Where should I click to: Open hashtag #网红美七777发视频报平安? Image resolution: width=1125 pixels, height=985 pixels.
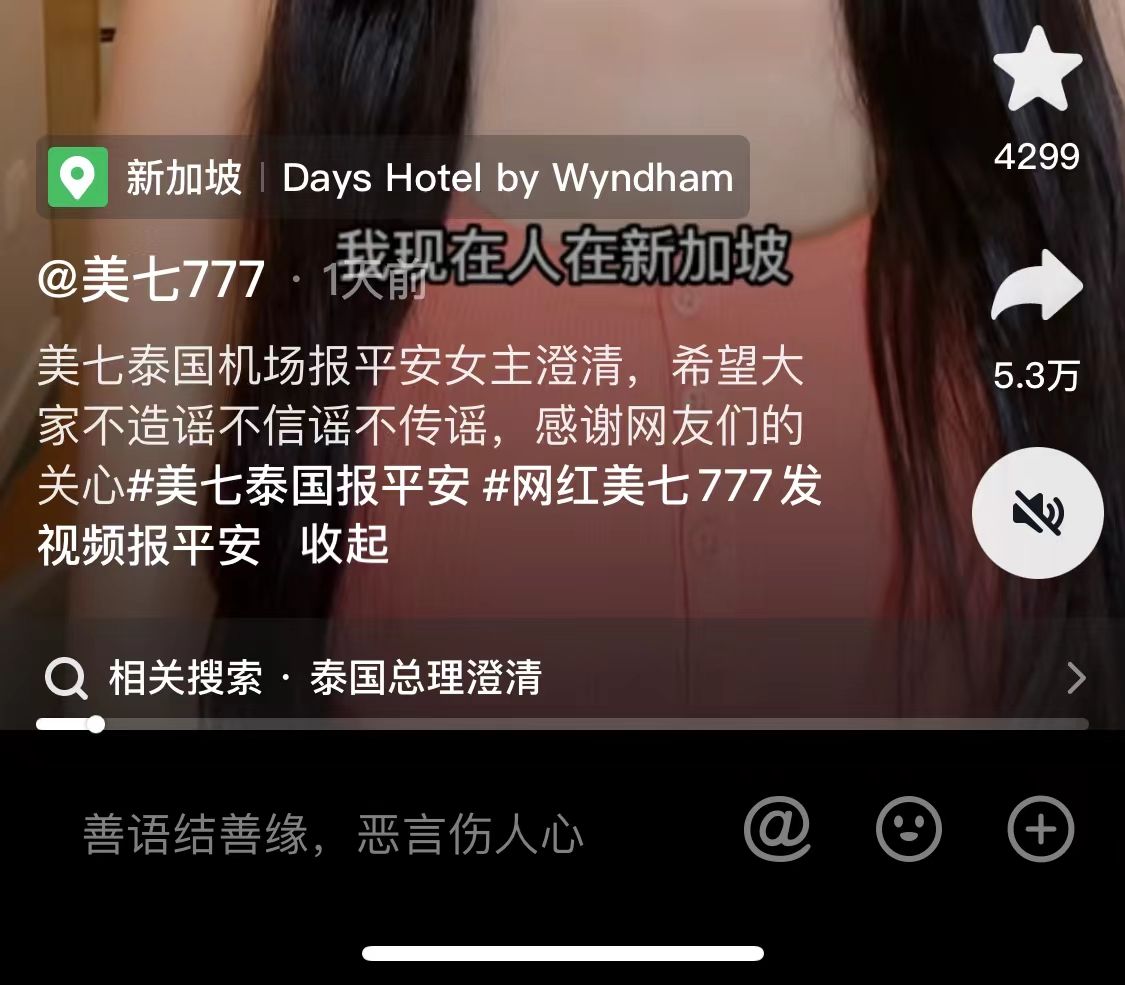[x=650, y=487]
